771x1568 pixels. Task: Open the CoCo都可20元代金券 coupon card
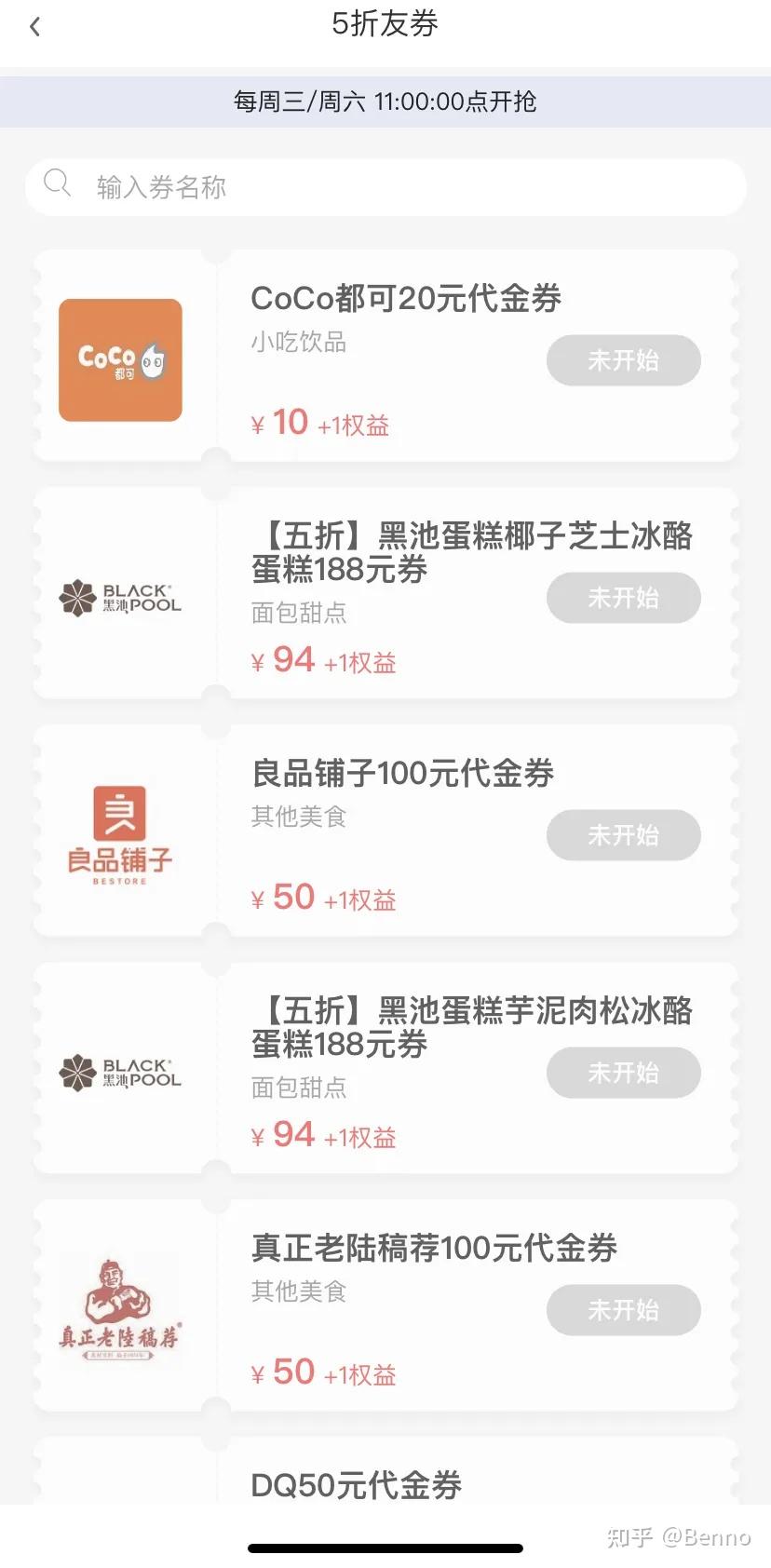click(x=406, y=299)
